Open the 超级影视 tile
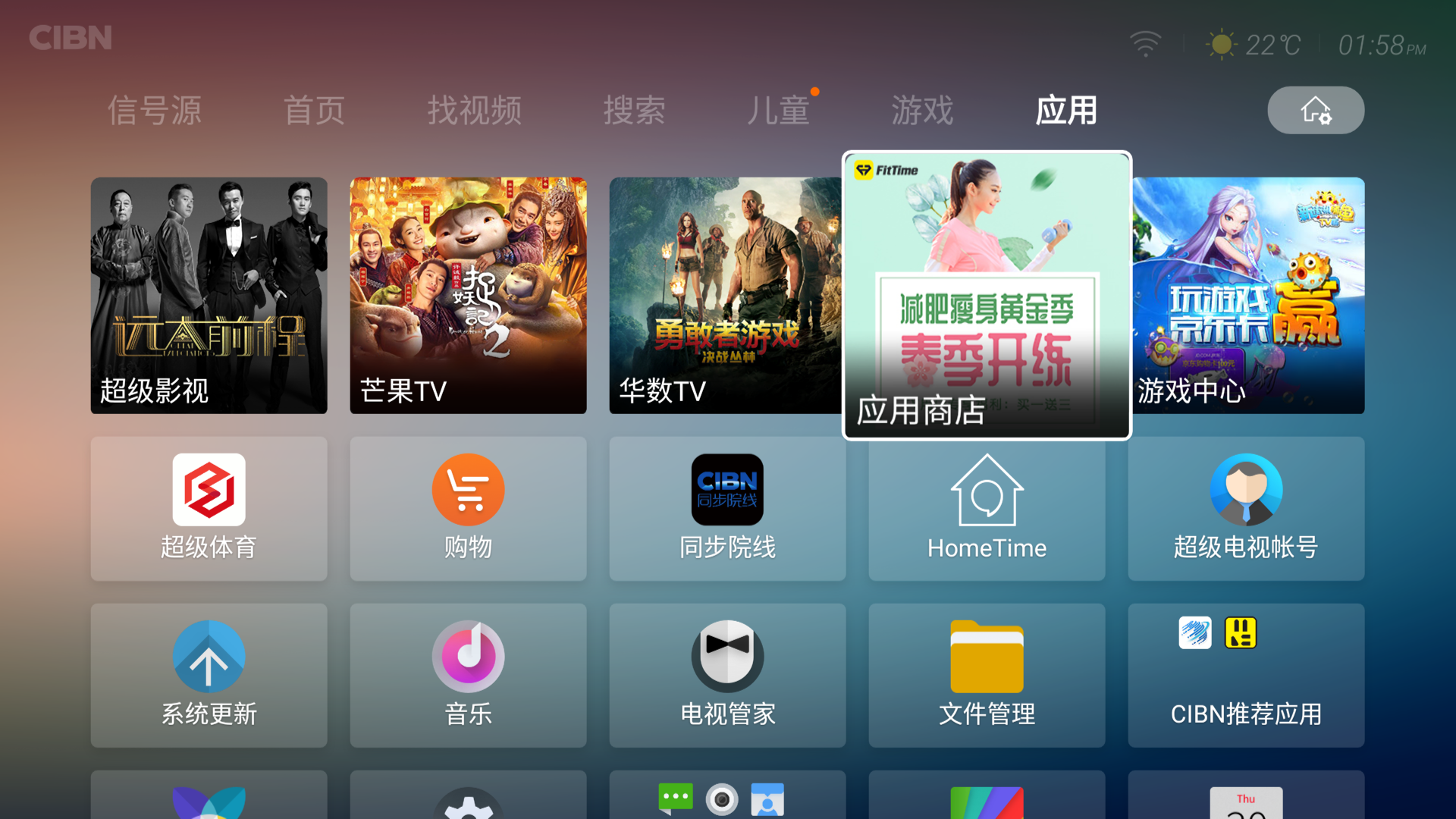The height and width of the screenshot is (819, 1456). [209, 296]
